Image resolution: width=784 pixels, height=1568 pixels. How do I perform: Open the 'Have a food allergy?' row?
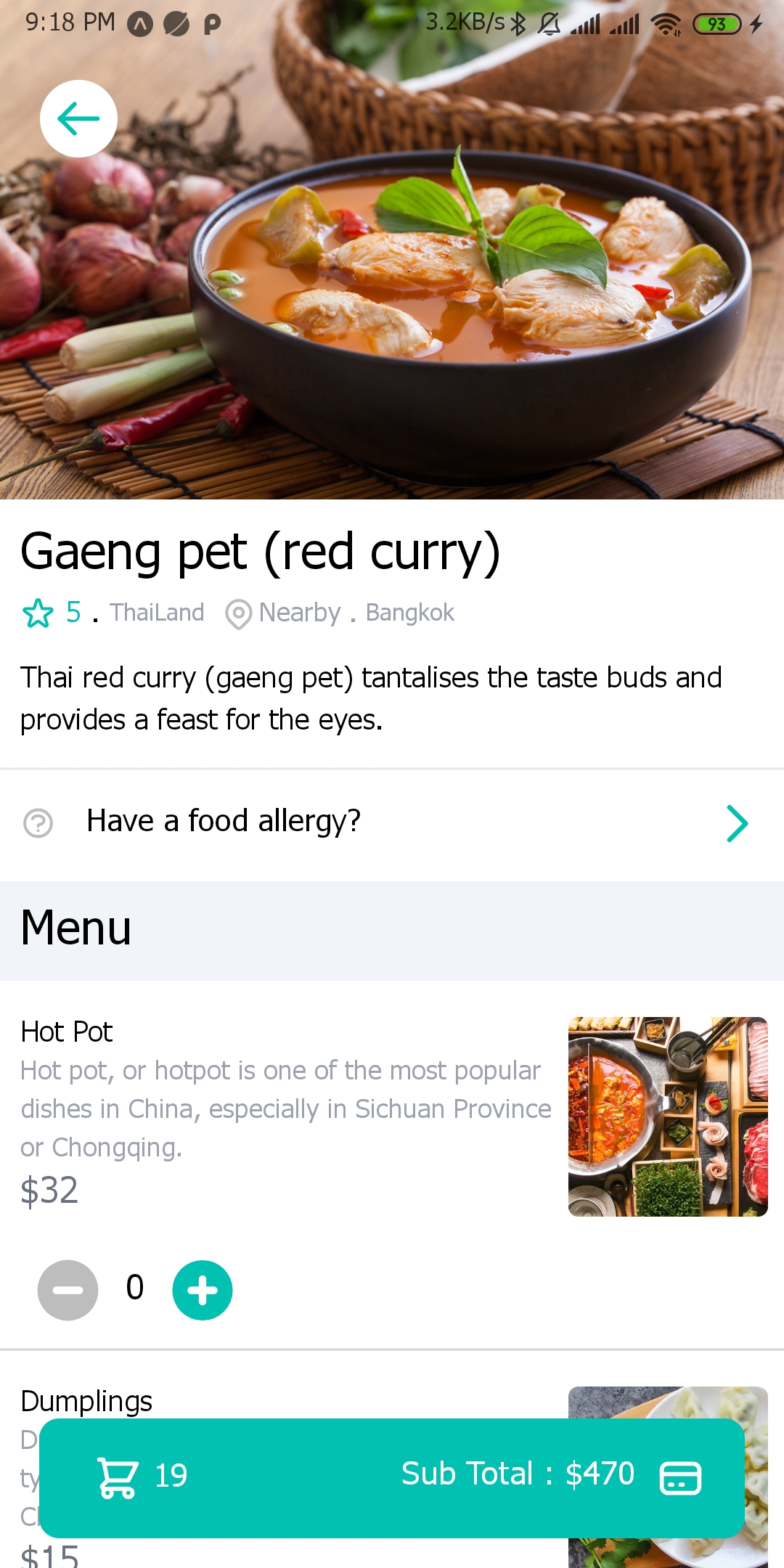coord(392,822)
